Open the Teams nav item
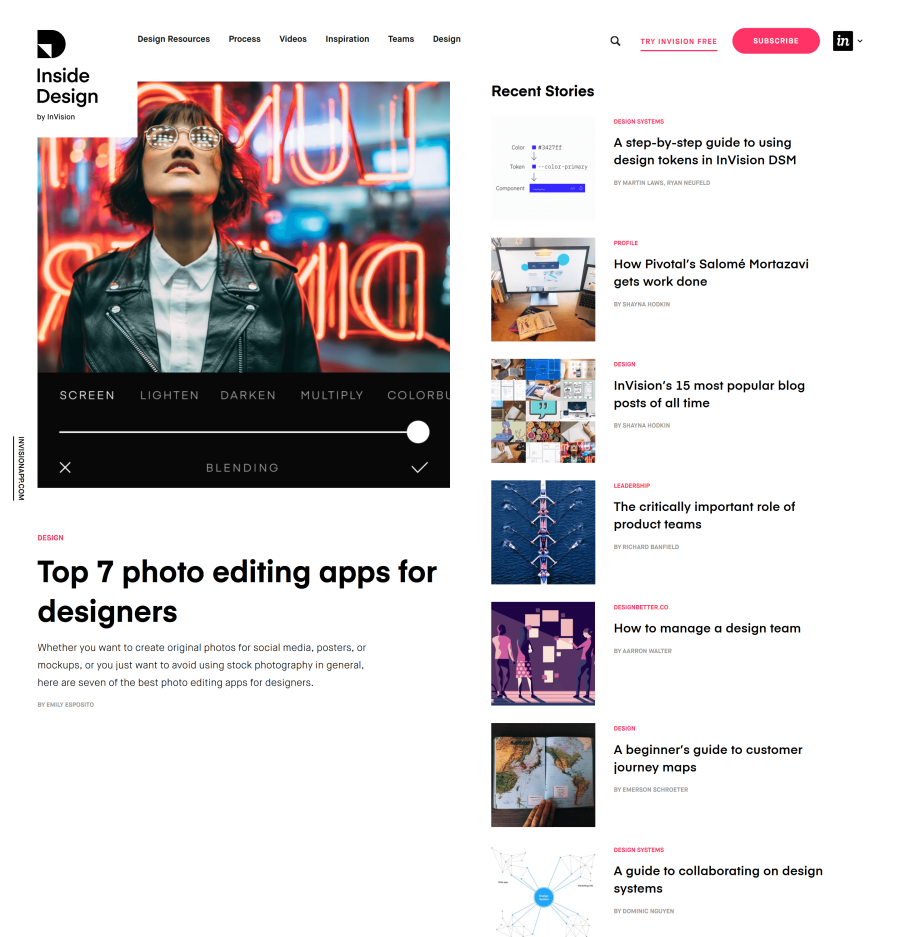This screenshot has width=900, height=937. (401, 39)
